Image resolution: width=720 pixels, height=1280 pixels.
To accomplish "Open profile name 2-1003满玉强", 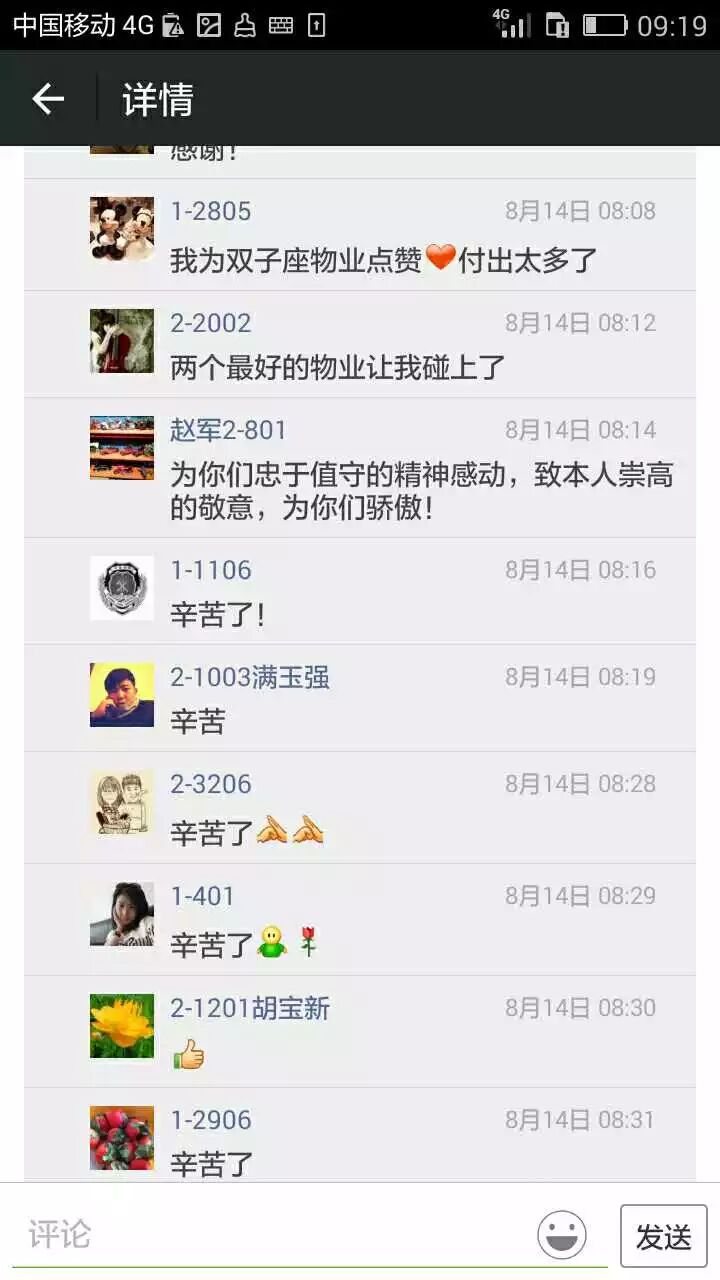I will (250, 677).
